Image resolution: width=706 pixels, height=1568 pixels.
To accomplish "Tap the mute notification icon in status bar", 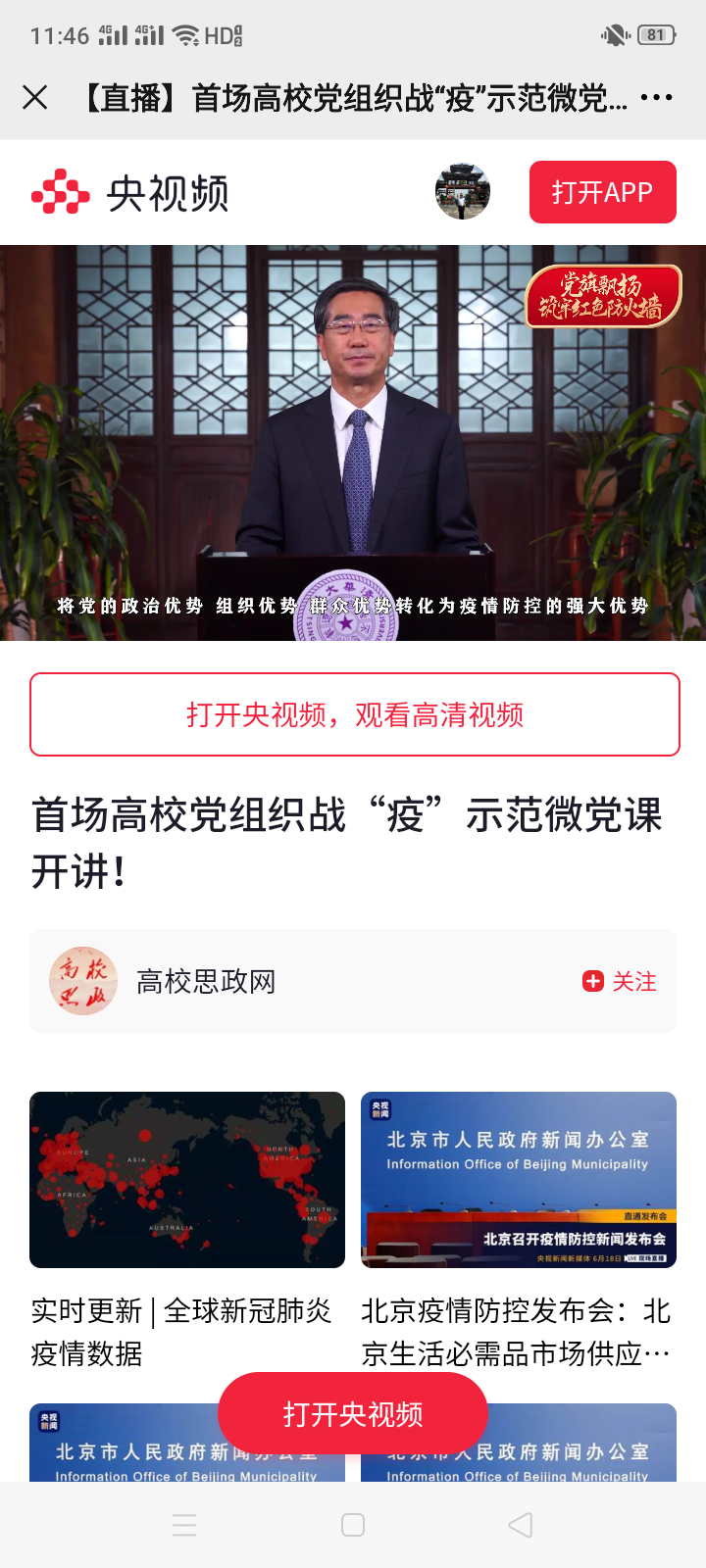I will 614,32.
